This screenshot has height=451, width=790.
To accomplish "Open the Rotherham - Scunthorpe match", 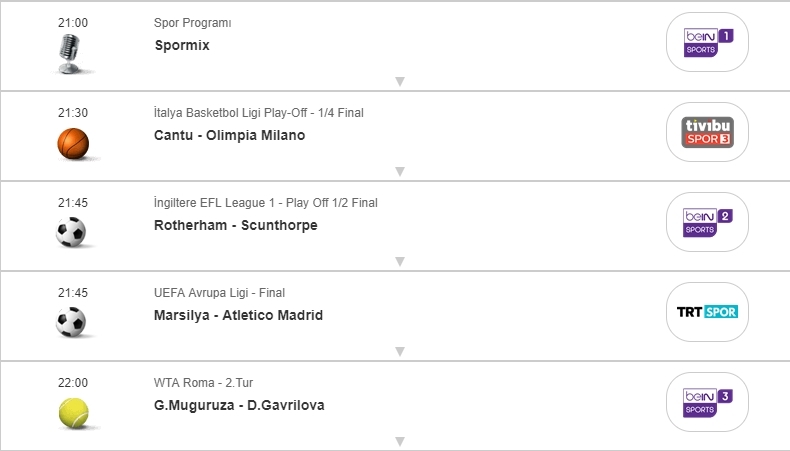I will 235,225.
